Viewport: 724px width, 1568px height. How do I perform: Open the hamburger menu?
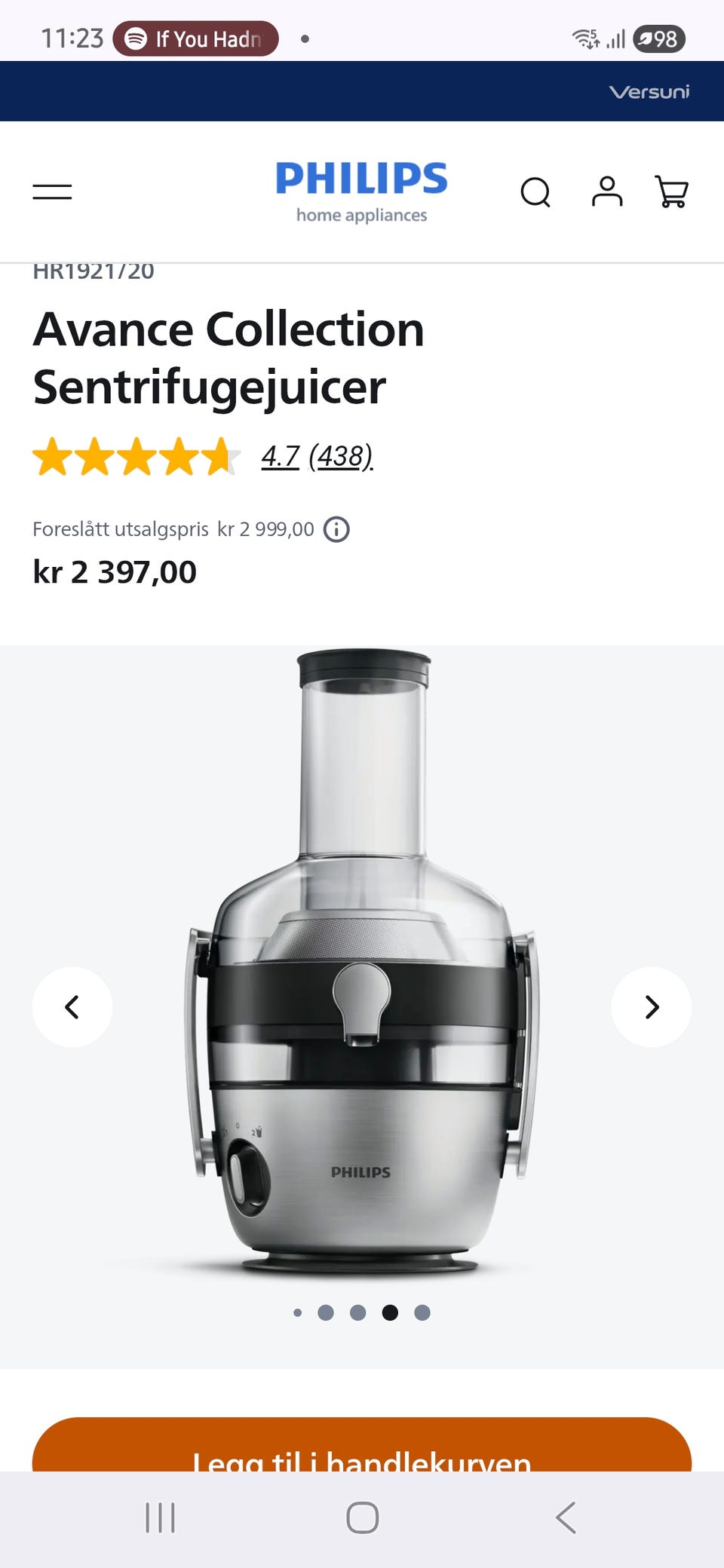(x=52, y=192)
